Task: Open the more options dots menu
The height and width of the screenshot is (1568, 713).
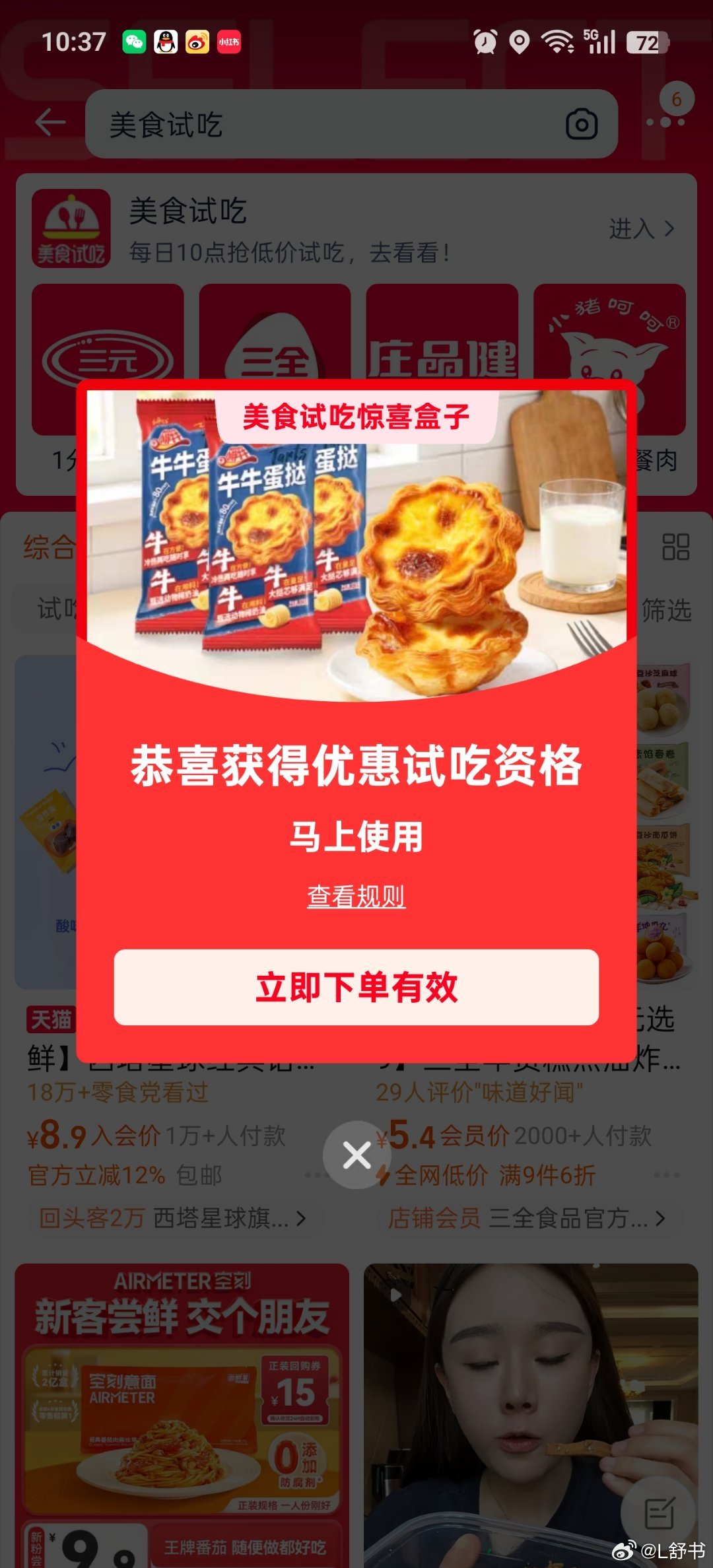Action: 665,122
